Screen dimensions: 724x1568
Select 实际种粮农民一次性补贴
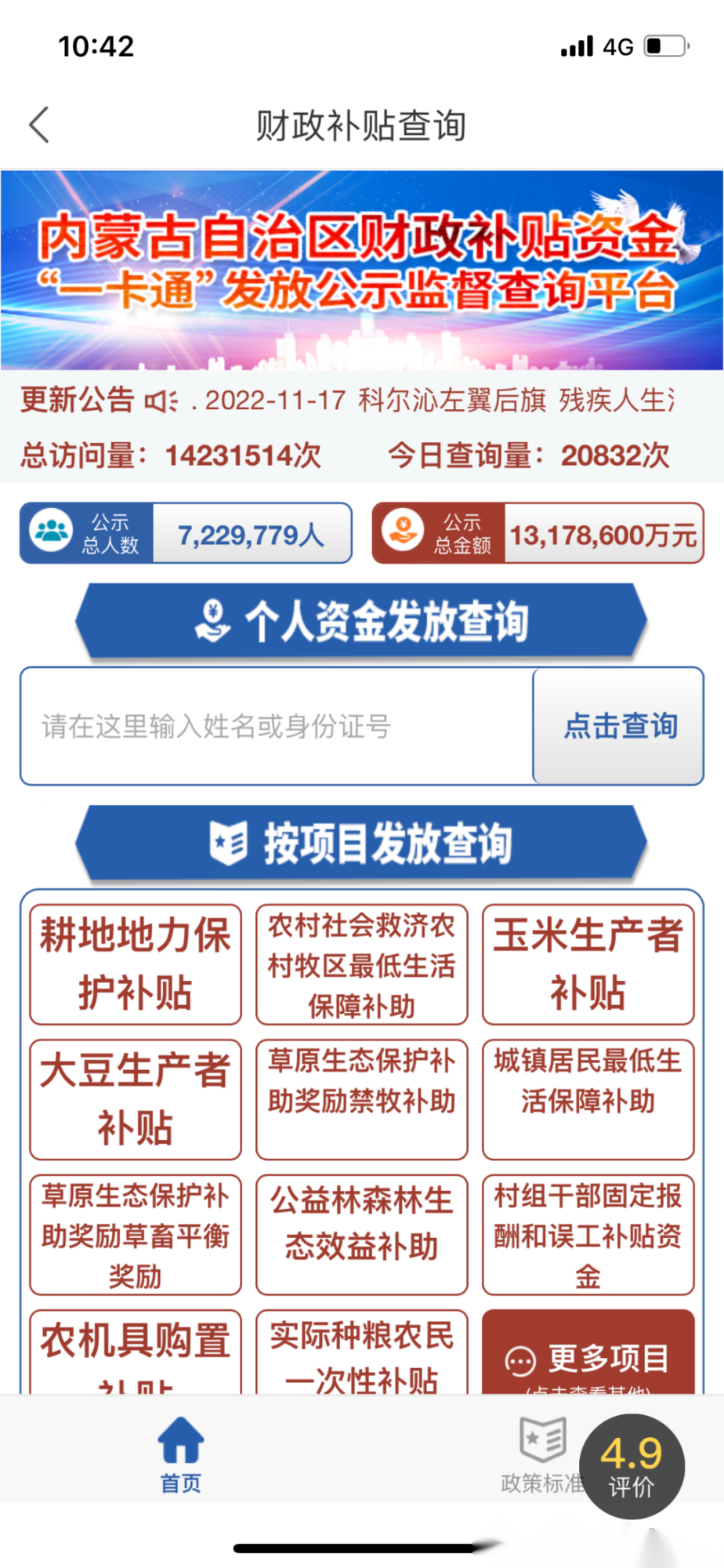coord(361,1352)
